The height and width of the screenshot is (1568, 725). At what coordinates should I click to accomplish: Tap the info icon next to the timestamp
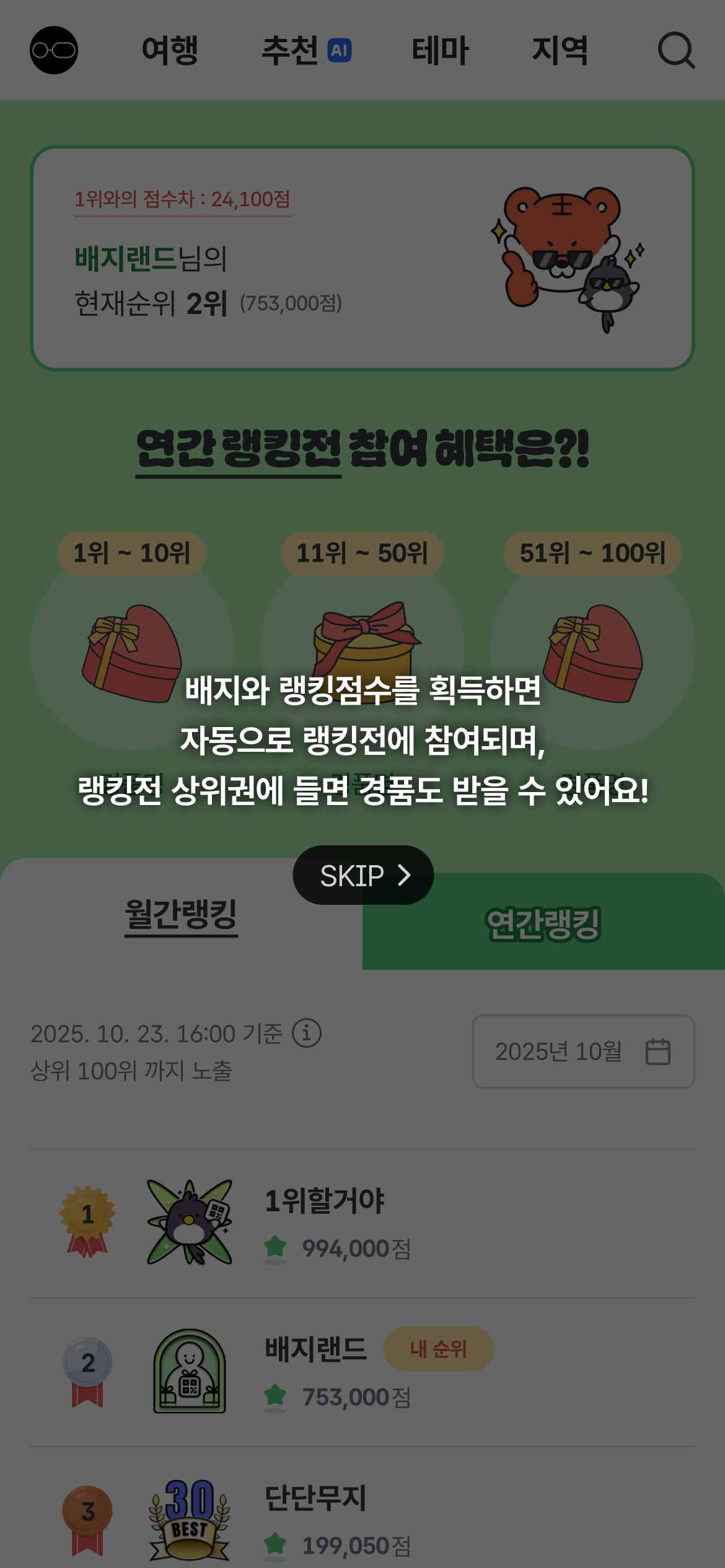(307, 1032)
